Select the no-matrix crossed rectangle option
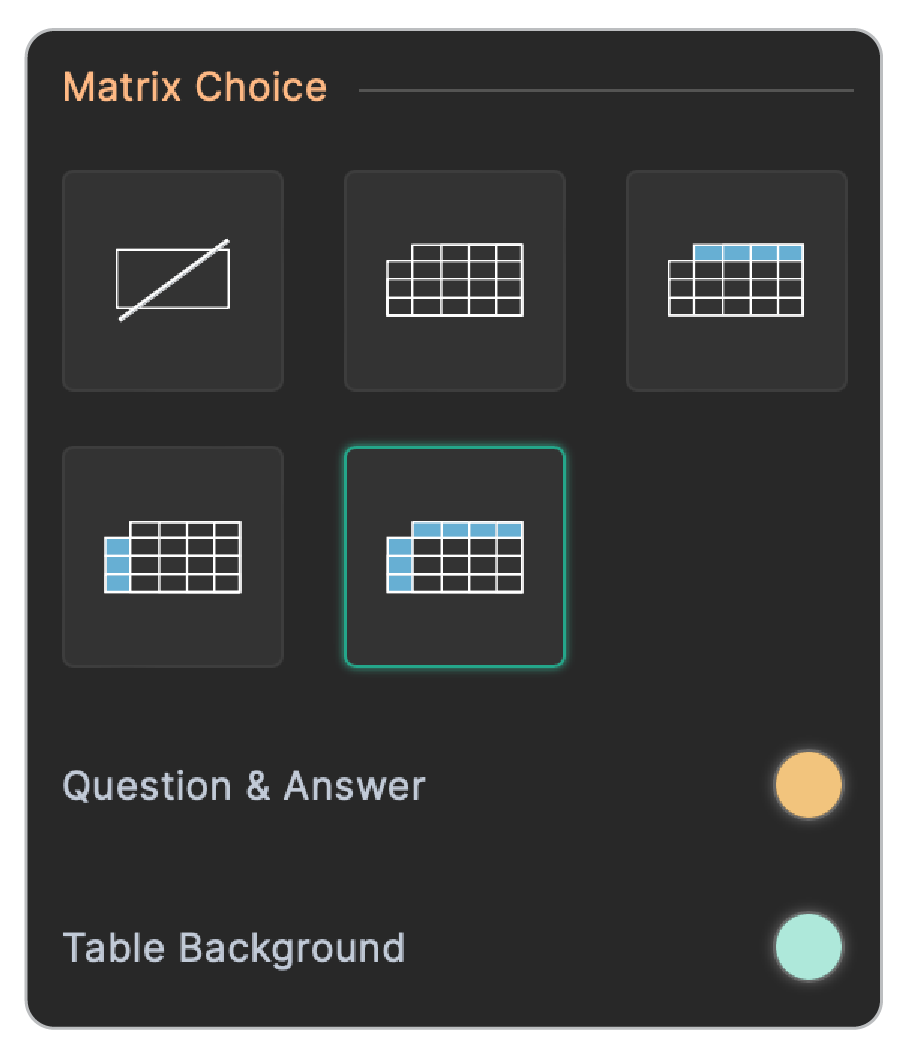 click(173, 281)
